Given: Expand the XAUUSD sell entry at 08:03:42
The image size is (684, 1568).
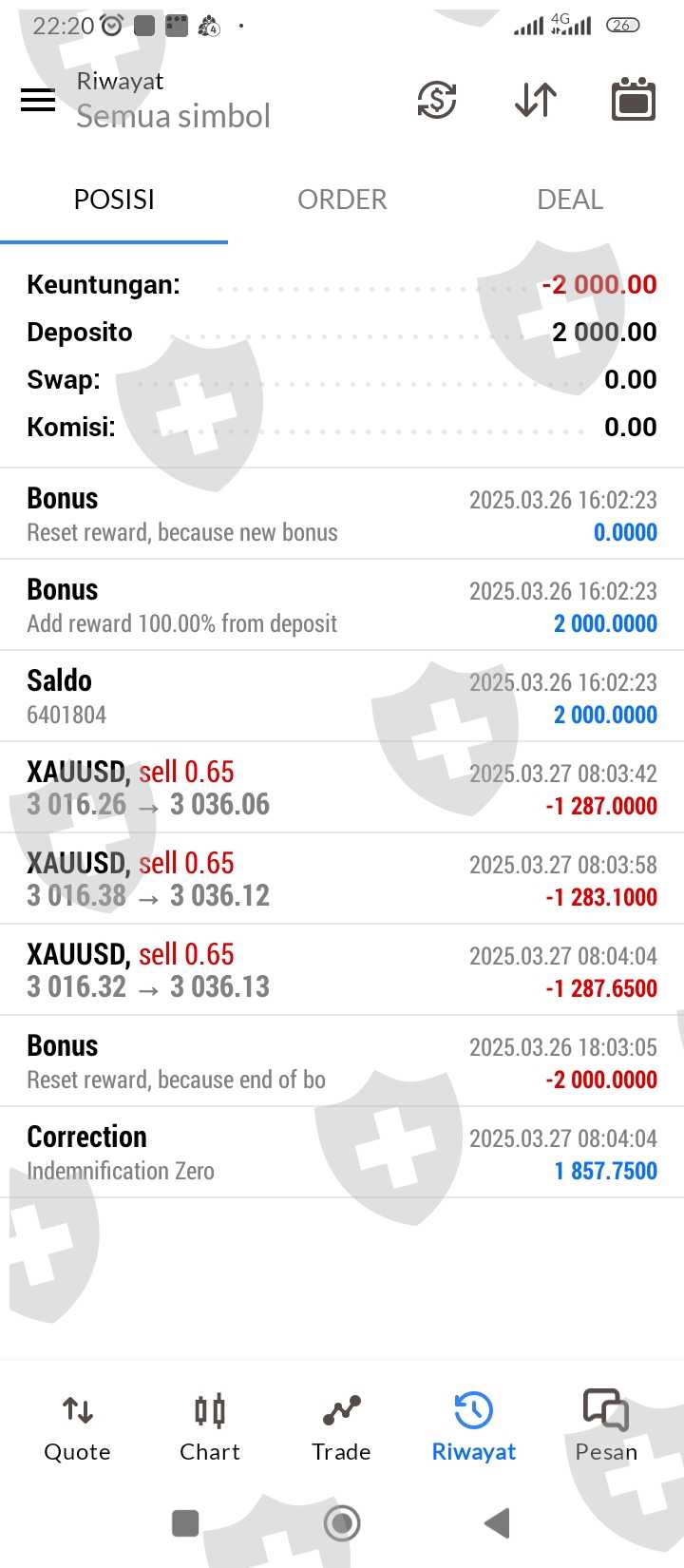Looking at the screenshot, I should [342, 788].
